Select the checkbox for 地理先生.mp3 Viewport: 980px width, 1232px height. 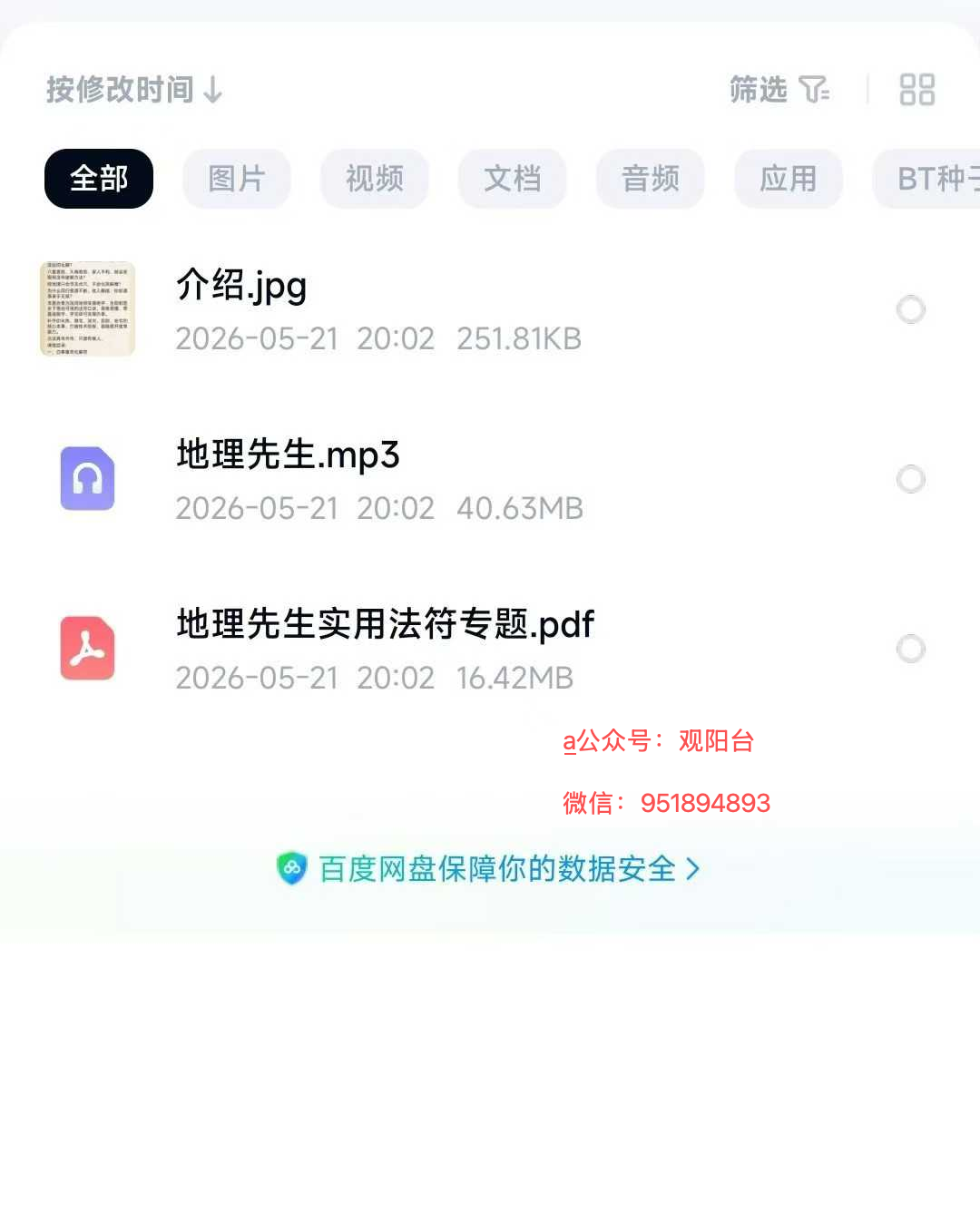(x=911, y=479)
